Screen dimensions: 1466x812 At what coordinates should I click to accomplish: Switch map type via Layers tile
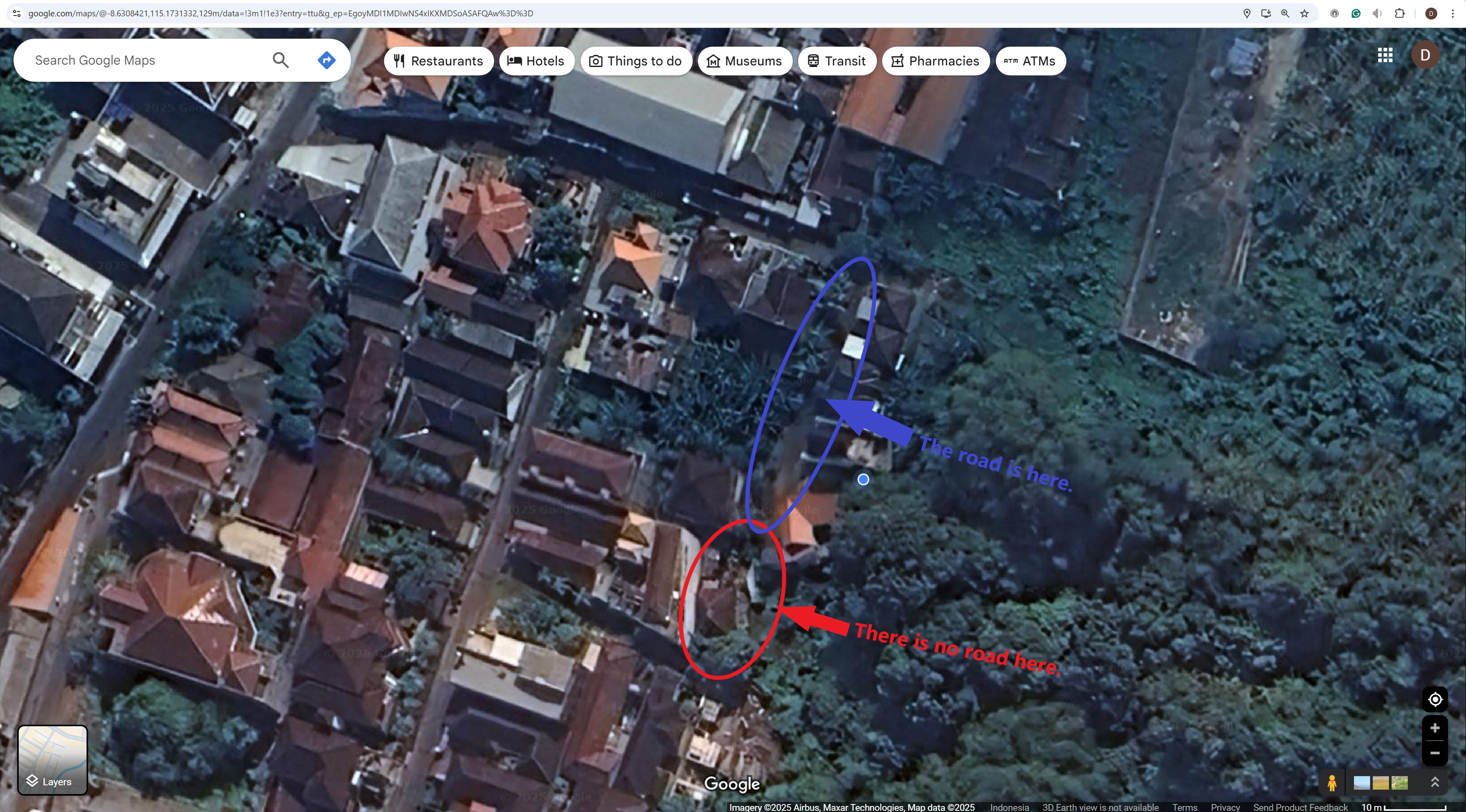[x=52, y=759]
